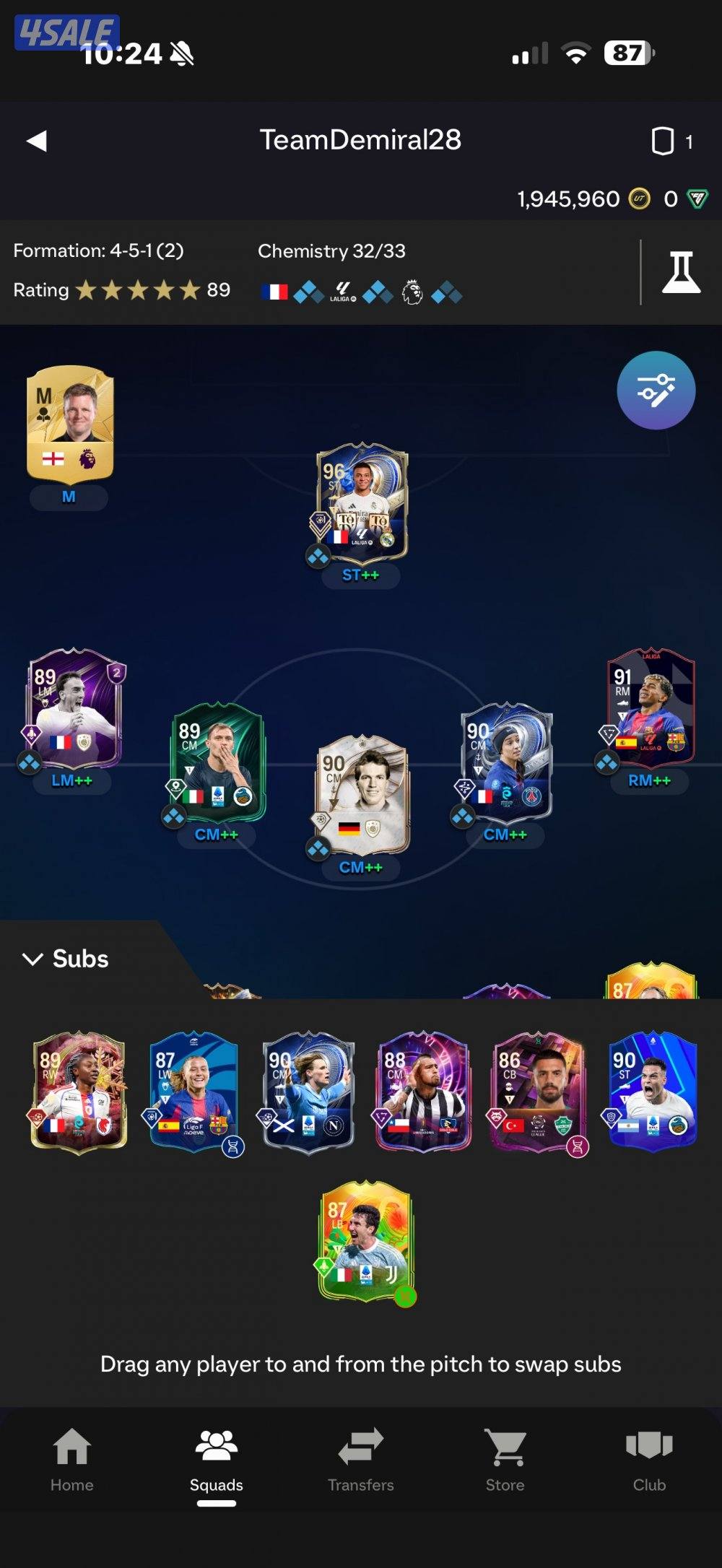The width and height of the screenshot is (722, 1568).
Task: Tap the blue squad edit floating button
Action: point(656,391)
